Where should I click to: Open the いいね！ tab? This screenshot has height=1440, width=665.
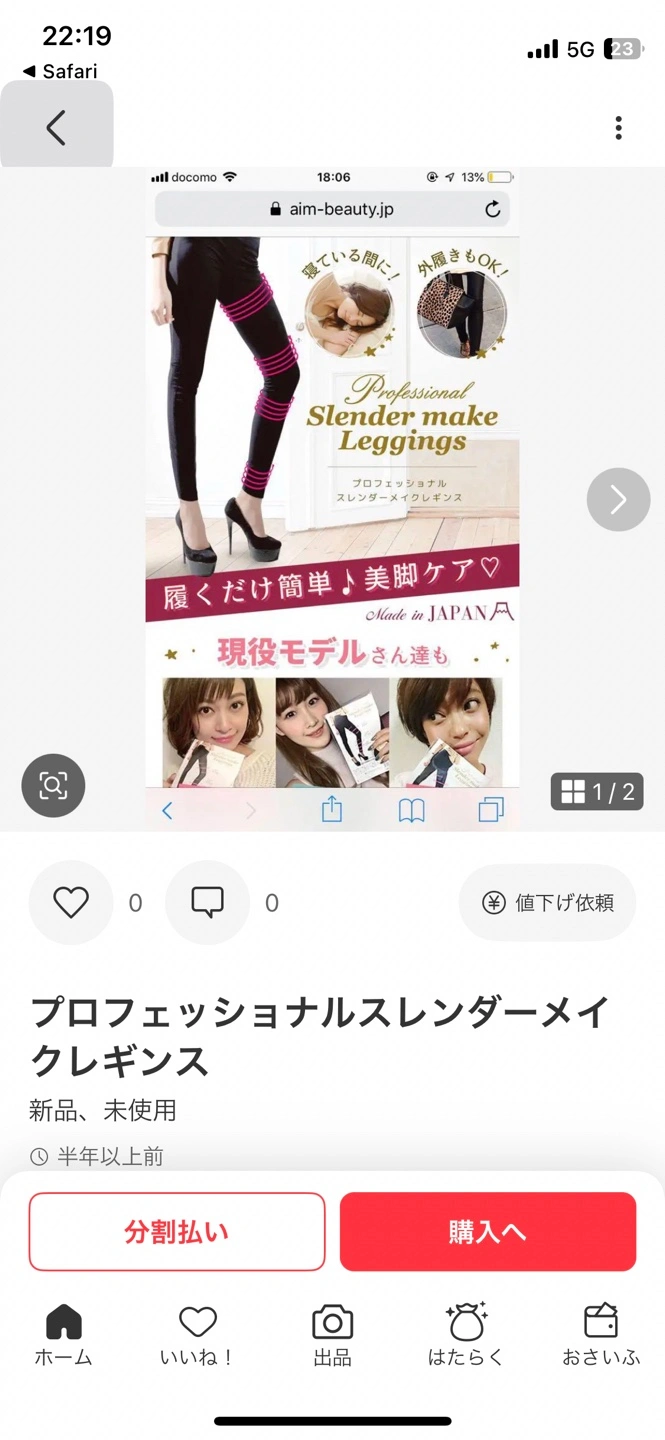[x=197, y=1335]
